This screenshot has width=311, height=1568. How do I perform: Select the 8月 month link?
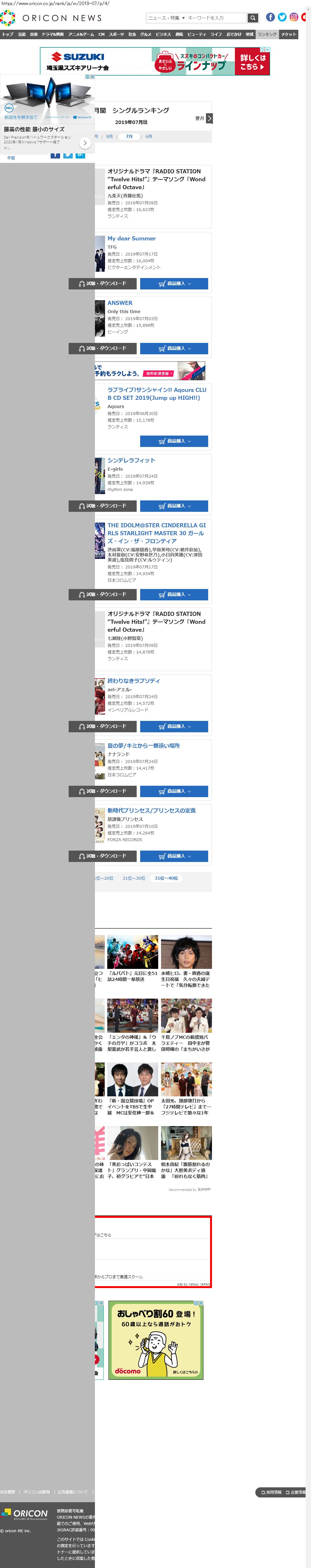coord(109,136)
